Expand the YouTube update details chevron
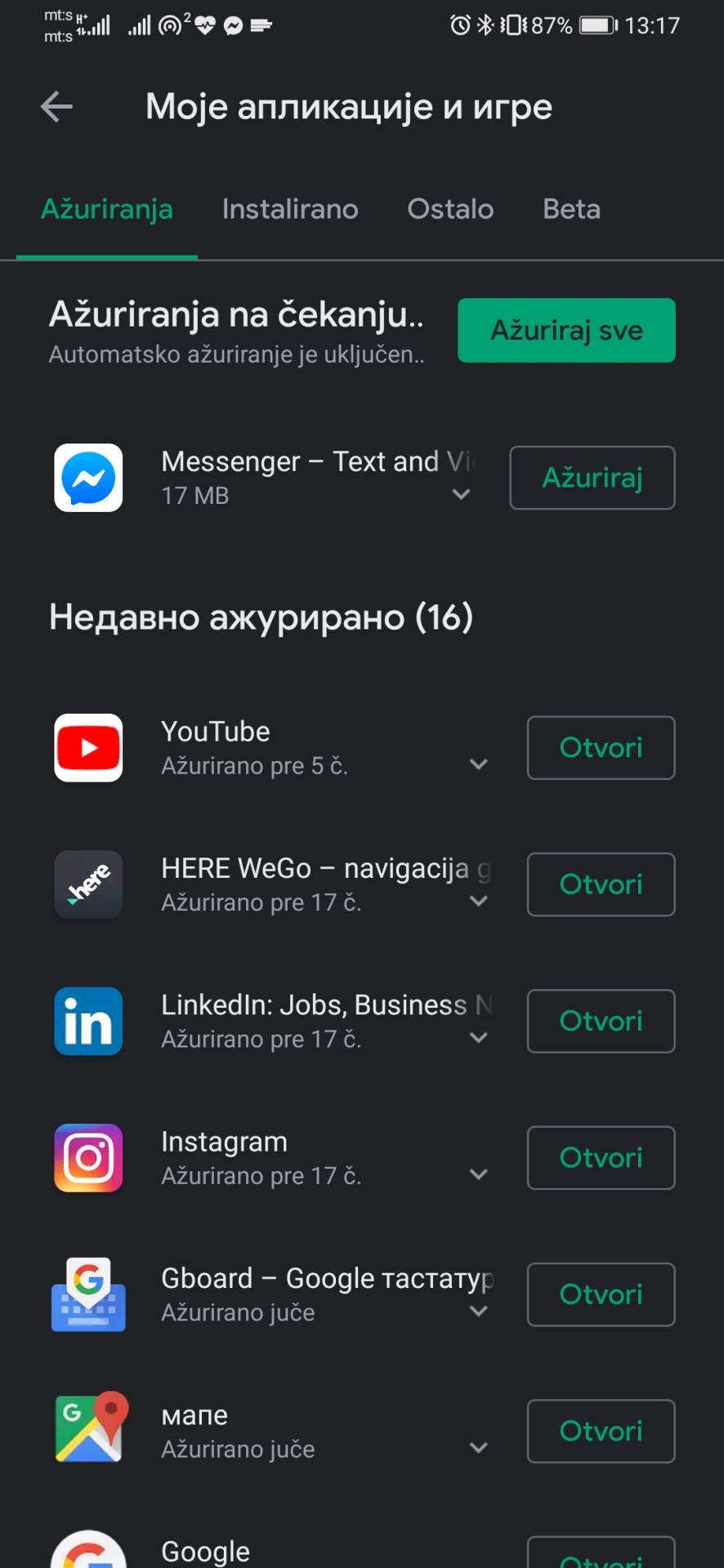 pyautogui.click(x=479, y=764)
